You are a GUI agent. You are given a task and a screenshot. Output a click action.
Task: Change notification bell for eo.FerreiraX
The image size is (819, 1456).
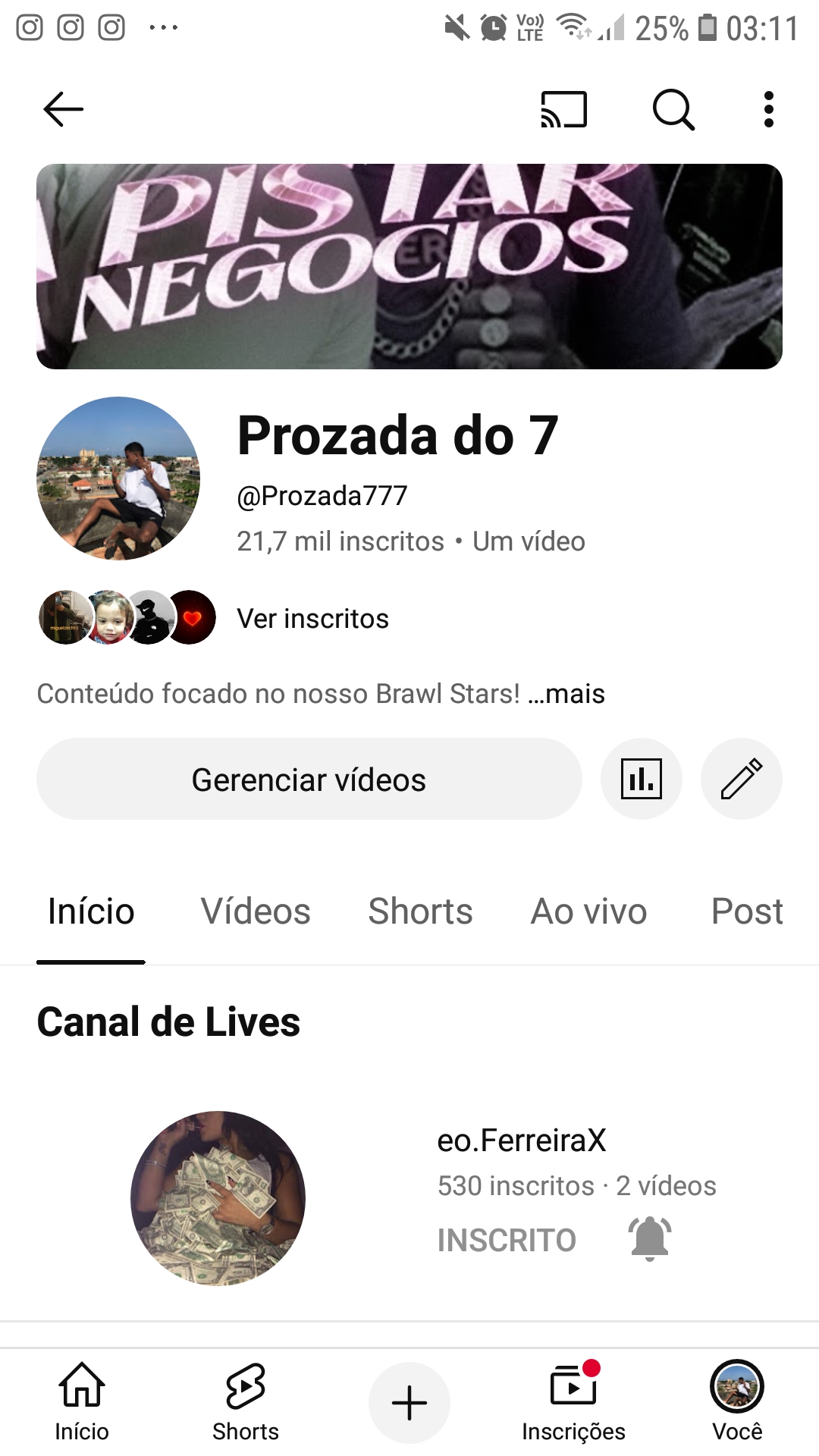point(650,1239)
